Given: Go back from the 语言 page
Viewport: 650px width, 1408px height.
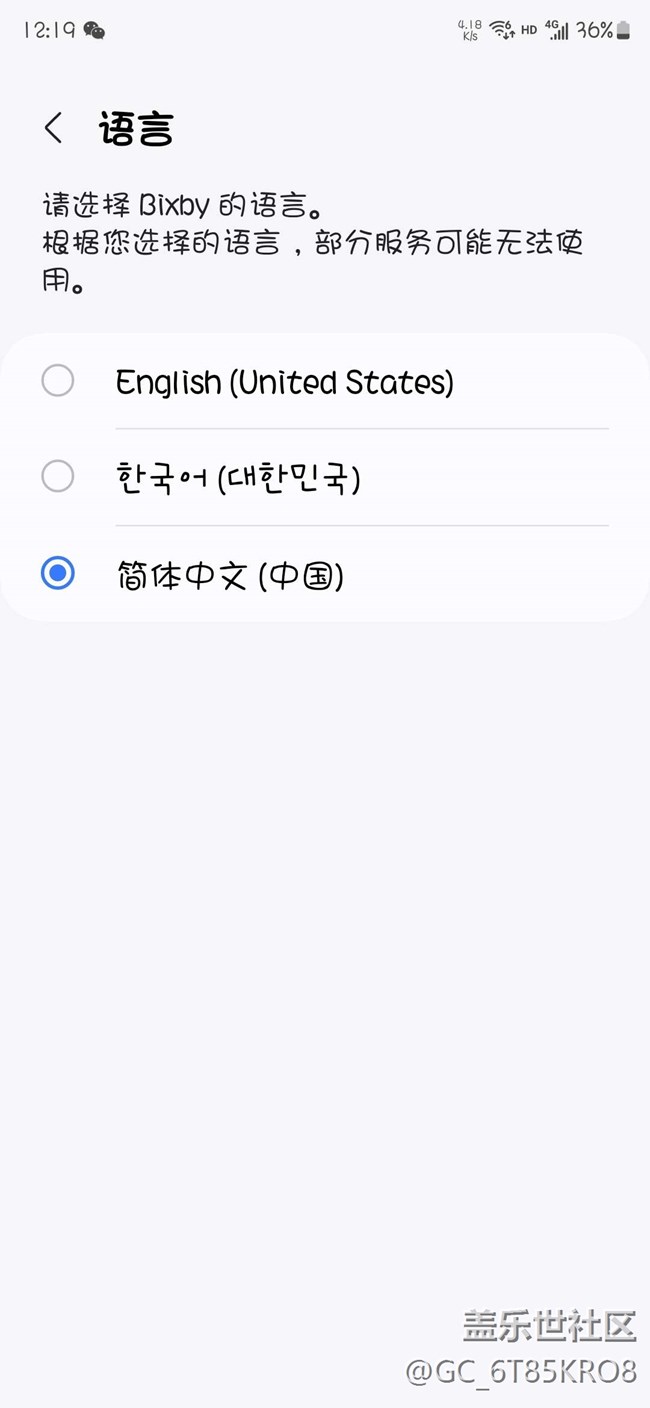Looking at the screenshot, I should click(x=54, y=128).
